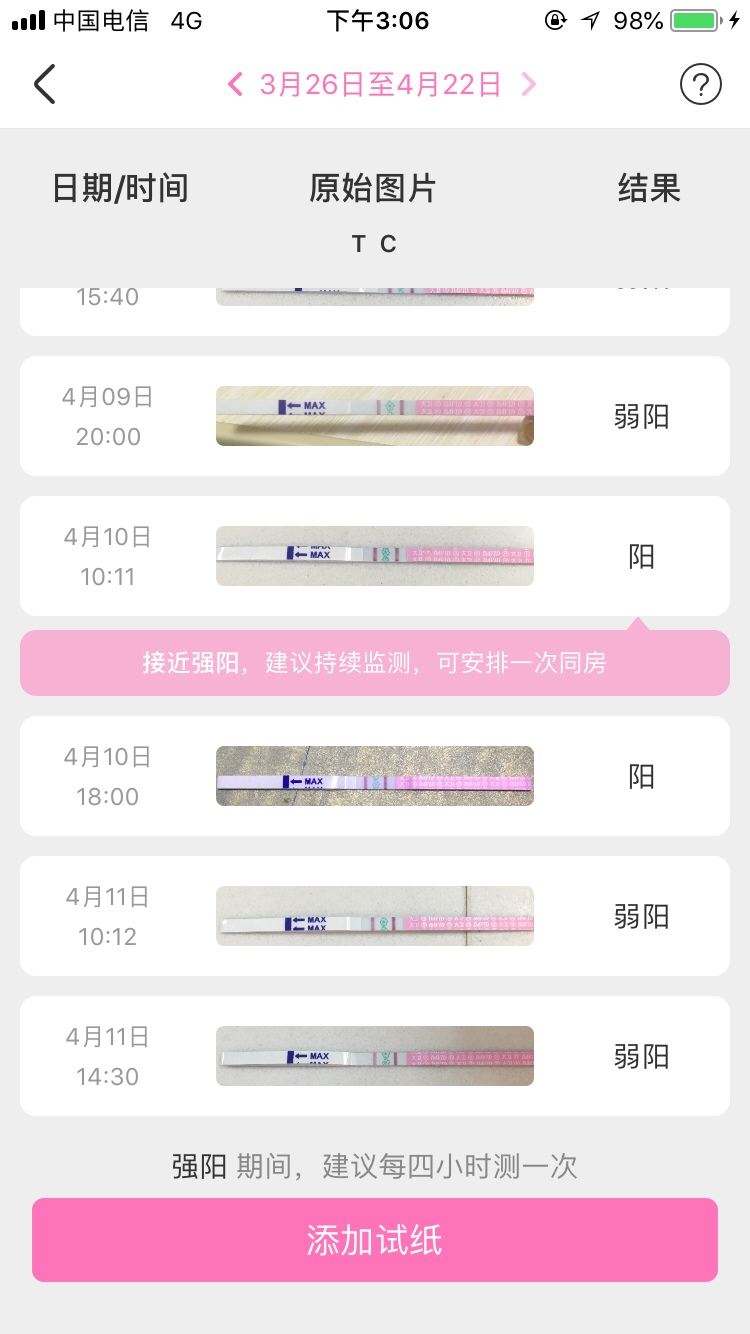Go to the previous date cycle
This screenshot has height=1334, width=750.
tap(236, 85)
